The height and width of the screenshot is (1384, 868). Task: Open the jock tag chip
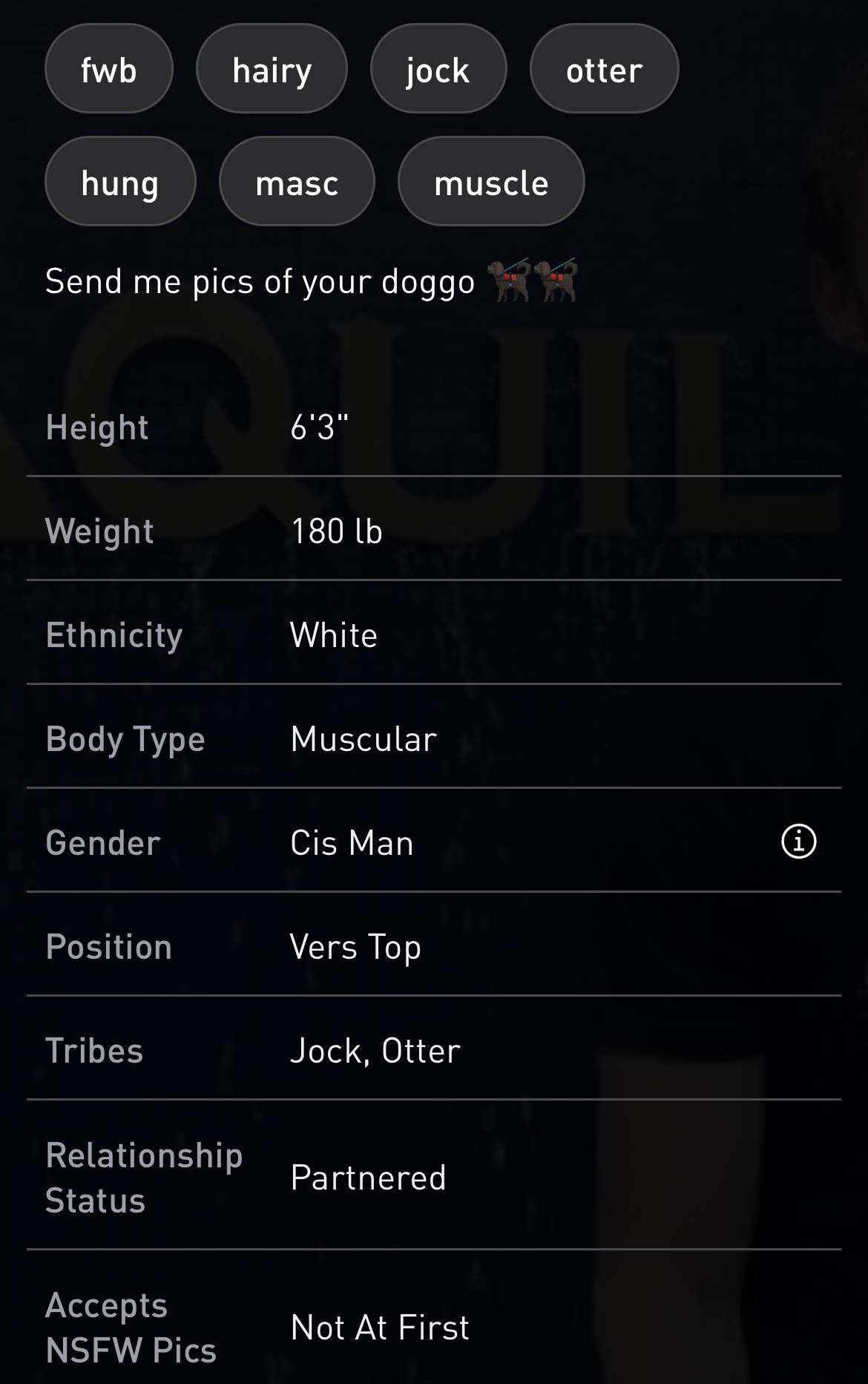click(438, 69)
